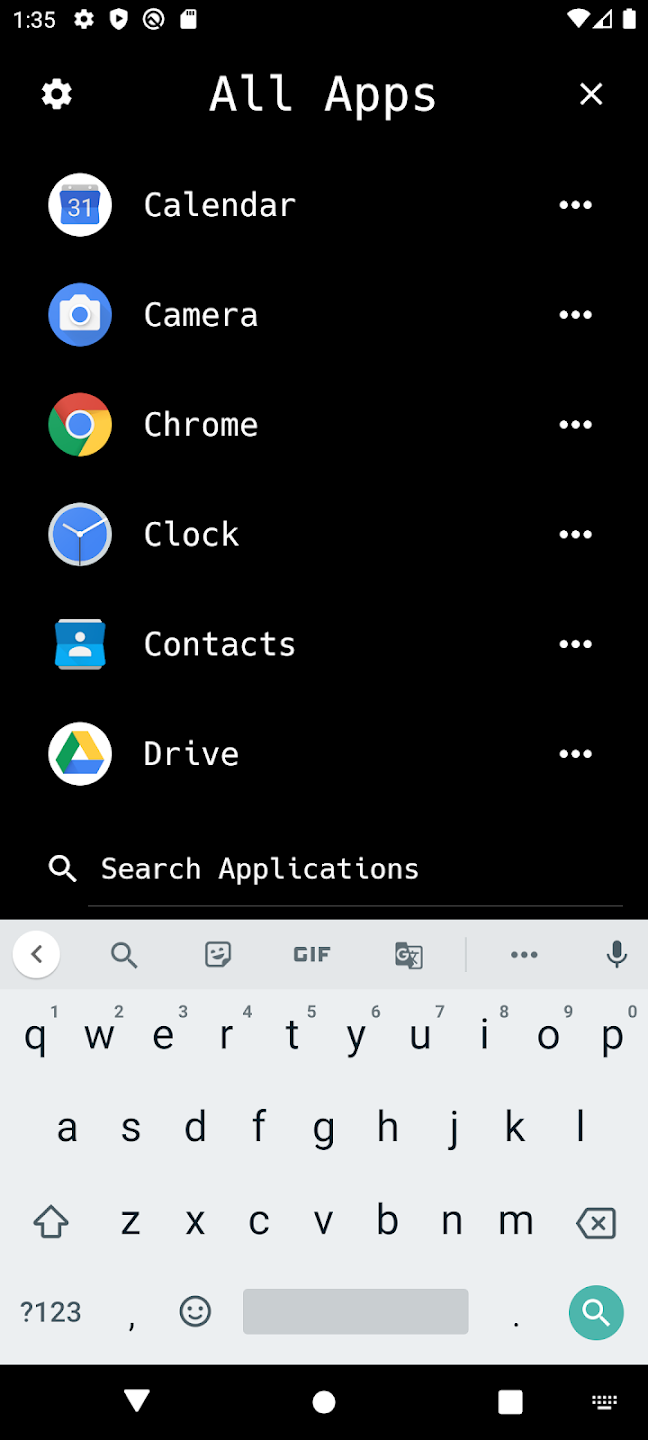Close the All Apps list
The image size is (648, 1440).
[x=591, y=94]
